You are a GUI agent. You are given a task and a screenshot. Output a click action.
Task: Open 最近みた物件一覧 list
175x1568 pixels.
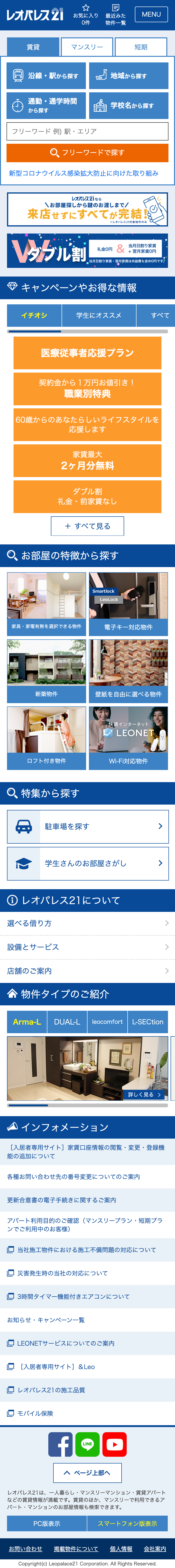click(115, 14)
